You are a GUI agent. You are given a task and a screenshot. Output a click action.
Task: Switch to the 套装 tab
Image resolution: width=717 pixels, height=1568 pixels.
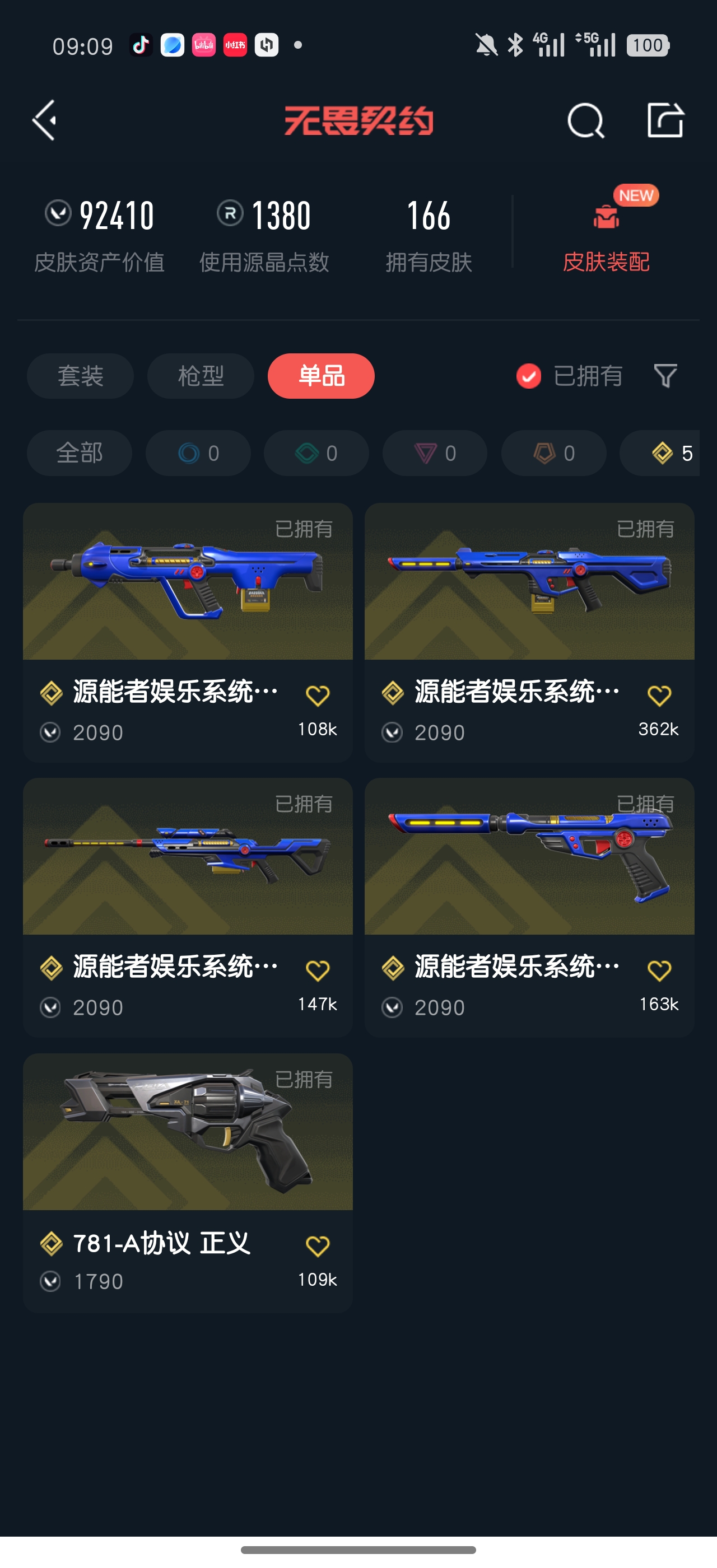click(x=80, y=376)
